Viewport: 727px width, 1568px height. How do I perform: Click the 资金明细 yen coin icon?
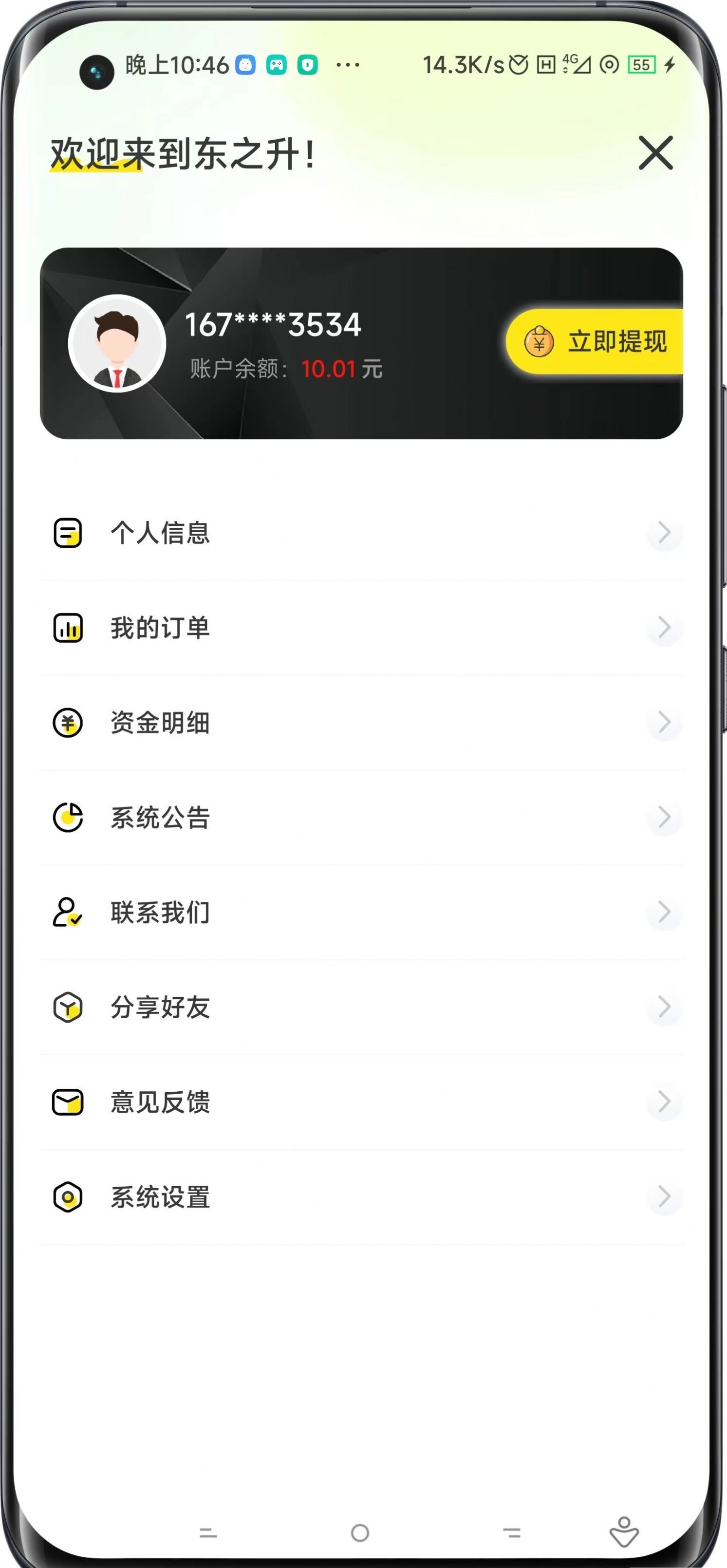(x=67, y=723)
